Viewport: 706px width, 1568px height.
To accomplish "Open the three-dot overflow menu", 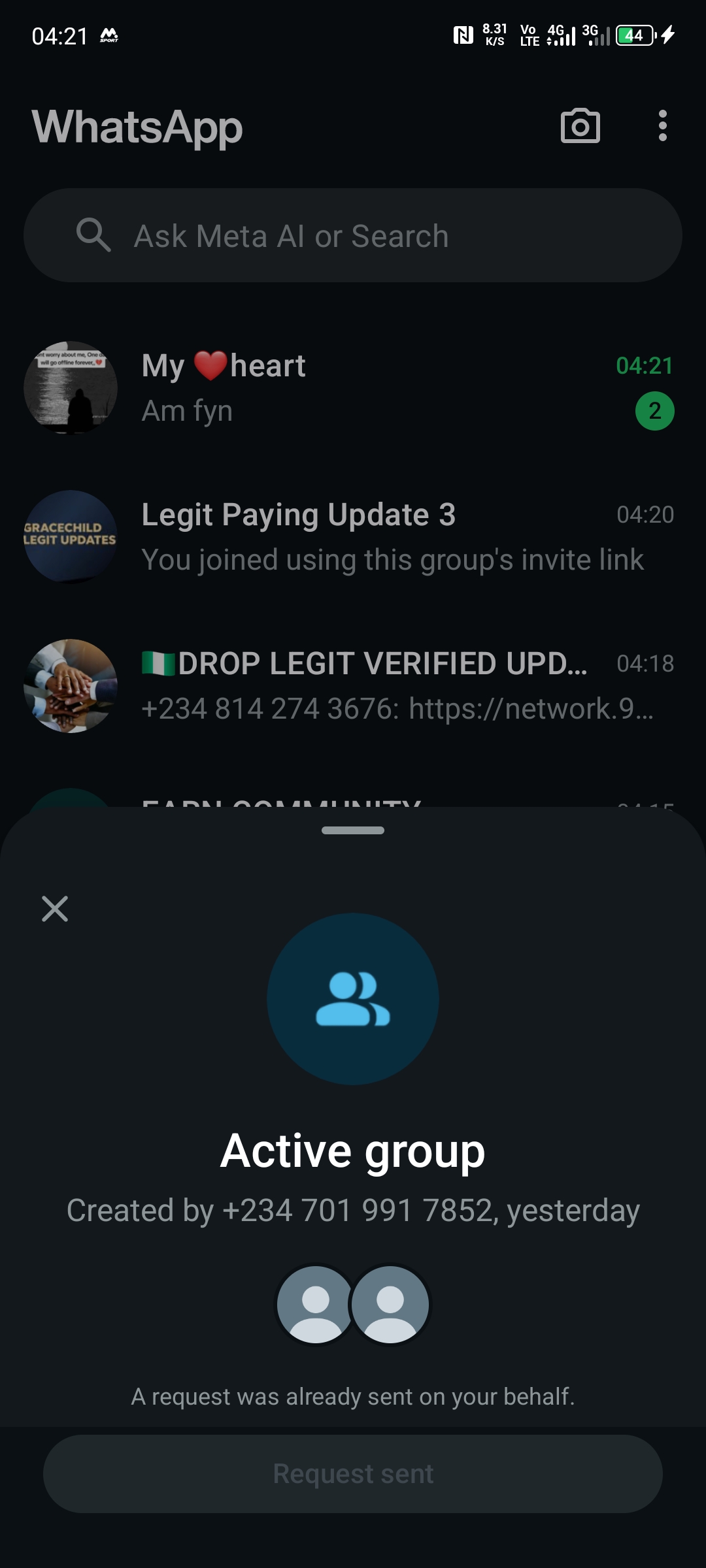I will coord(662,125).
